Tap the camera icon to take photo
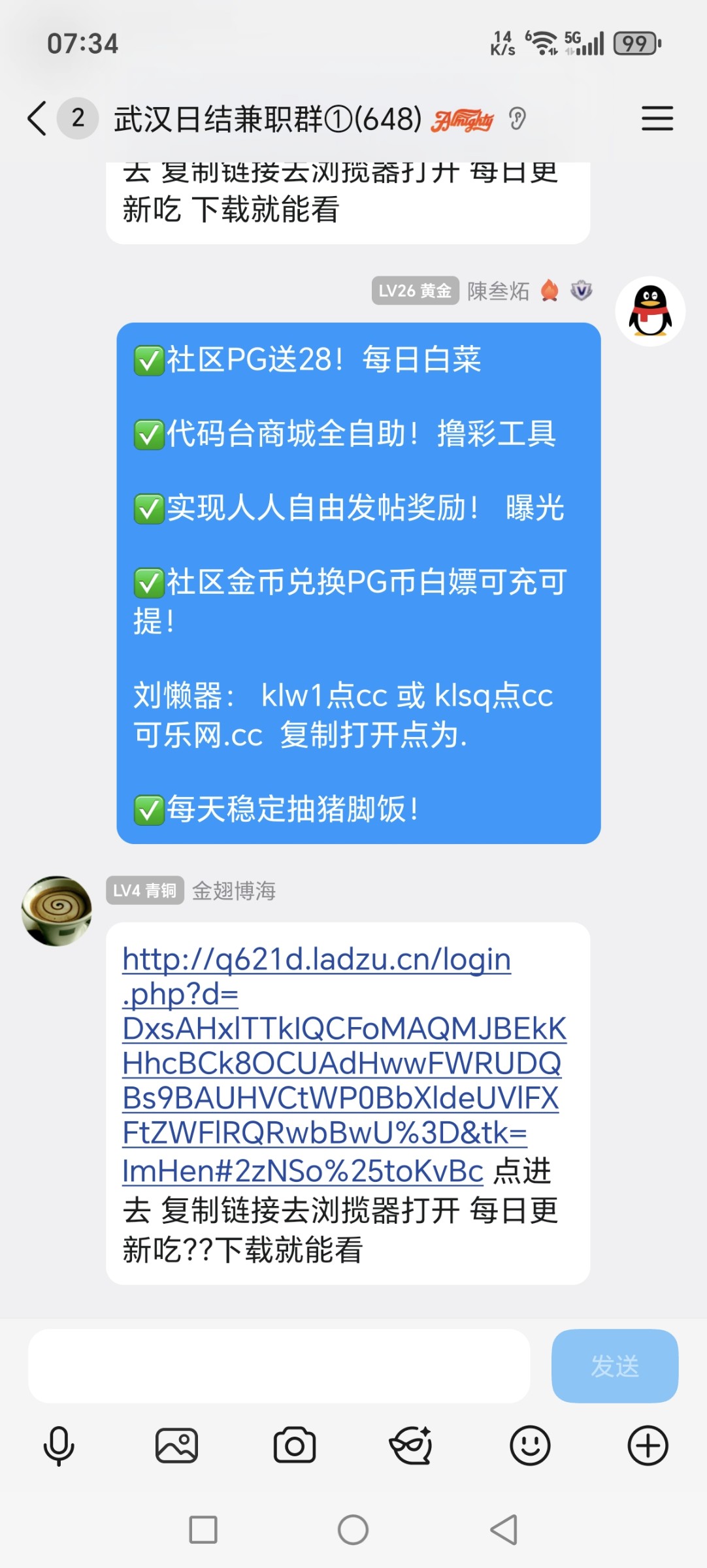The height and width of the screenshot is (1568, 707). [294, 1445]
